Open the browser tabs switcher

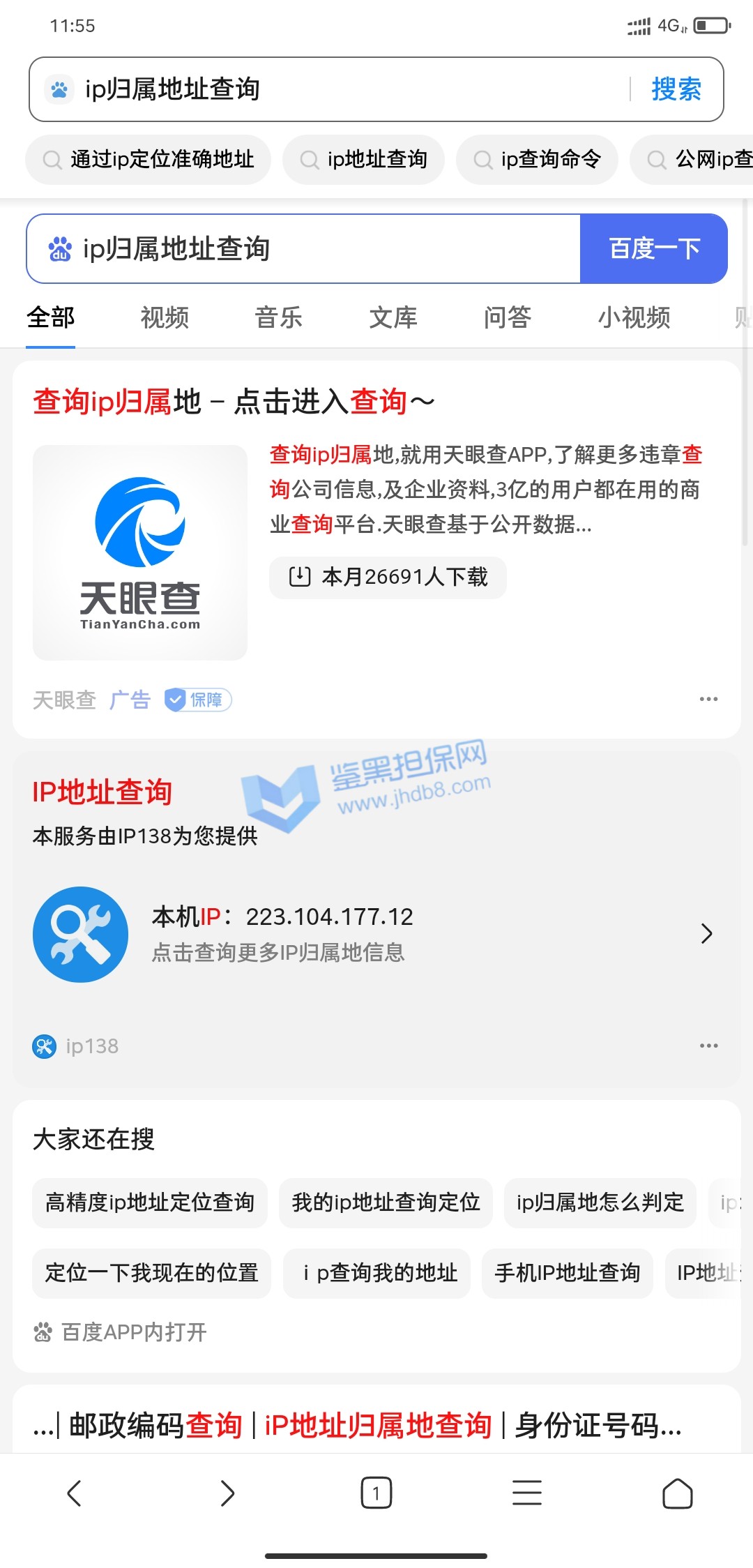tap(376, 1493)
